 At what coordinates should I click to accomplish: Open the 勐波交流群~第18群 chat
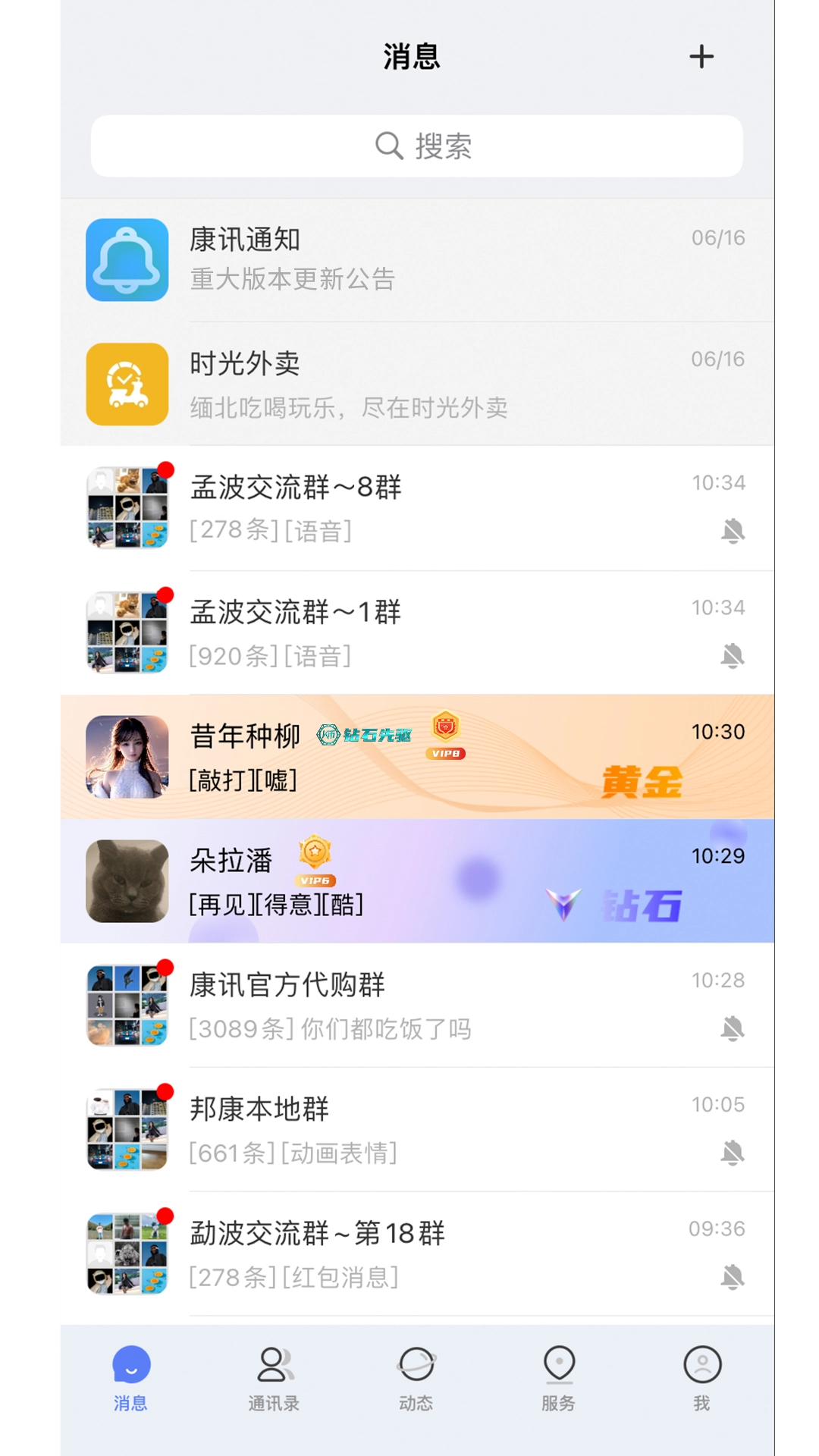click(x=417, y=1254)
